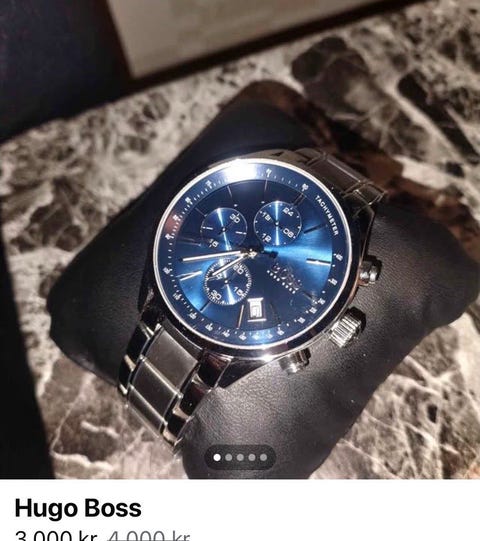Tap the photo carousel page indicator dots

click(x=240, y=457)
